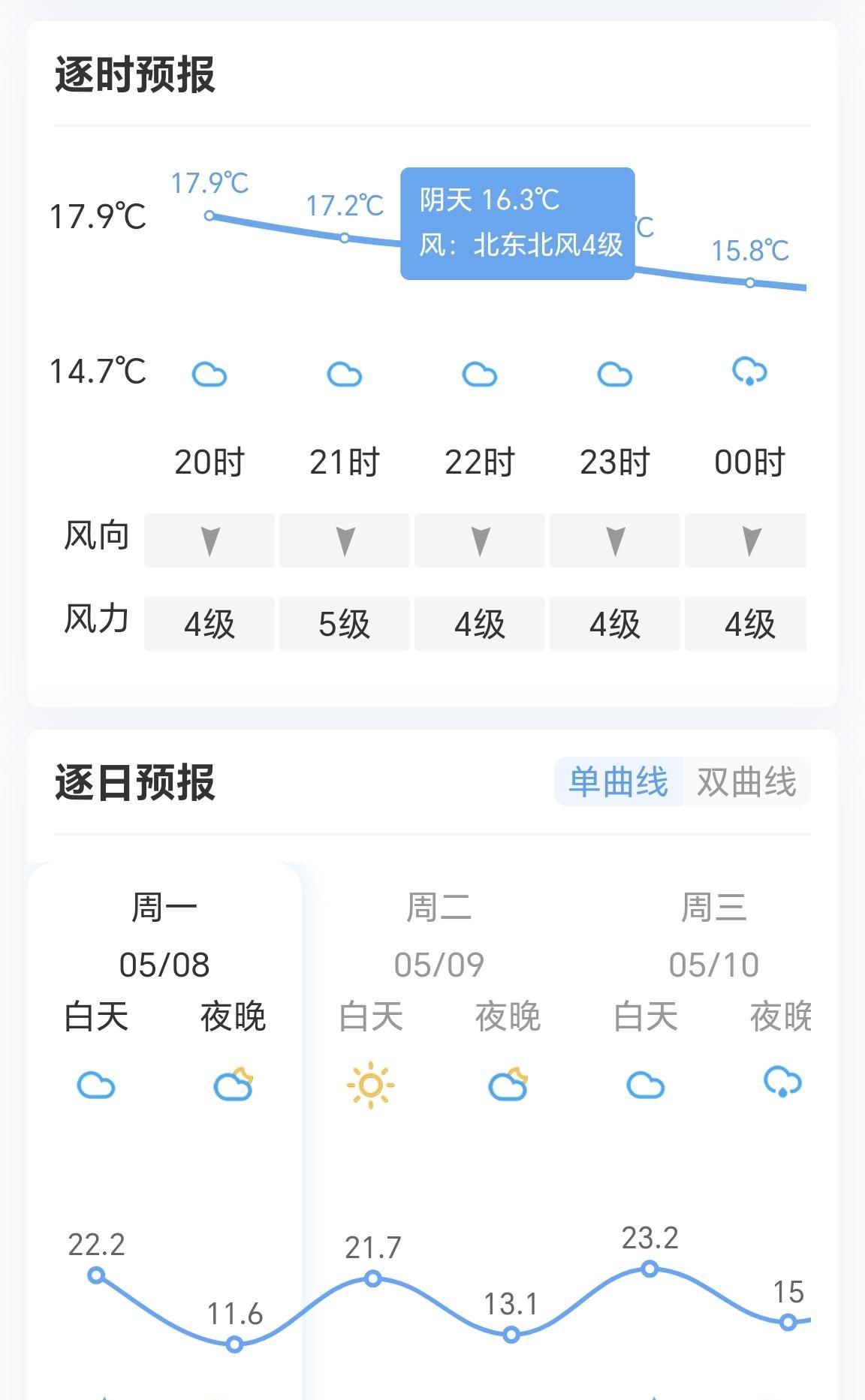Select the cloudy icon at 23时
The width and height of the screenshot is (865, 1400).
point(614,374)
